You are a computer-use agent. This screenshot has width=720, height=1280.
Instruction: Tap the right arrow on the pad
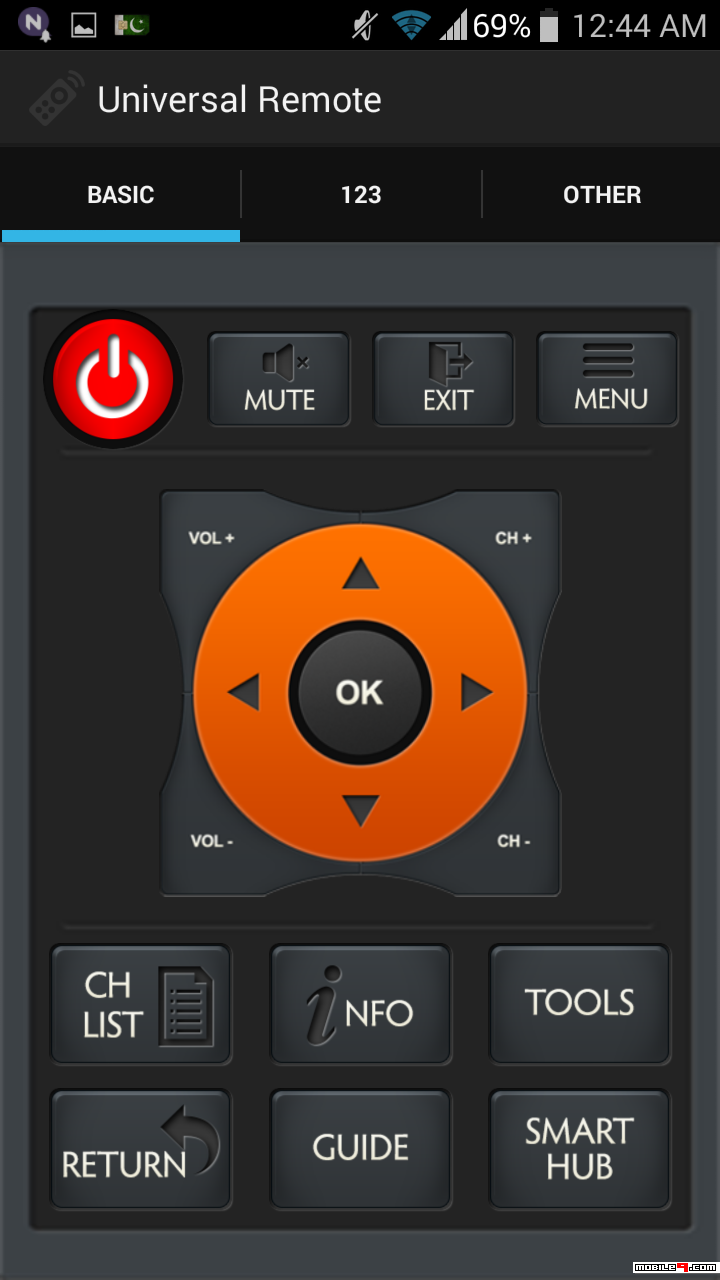coord(477,692)
